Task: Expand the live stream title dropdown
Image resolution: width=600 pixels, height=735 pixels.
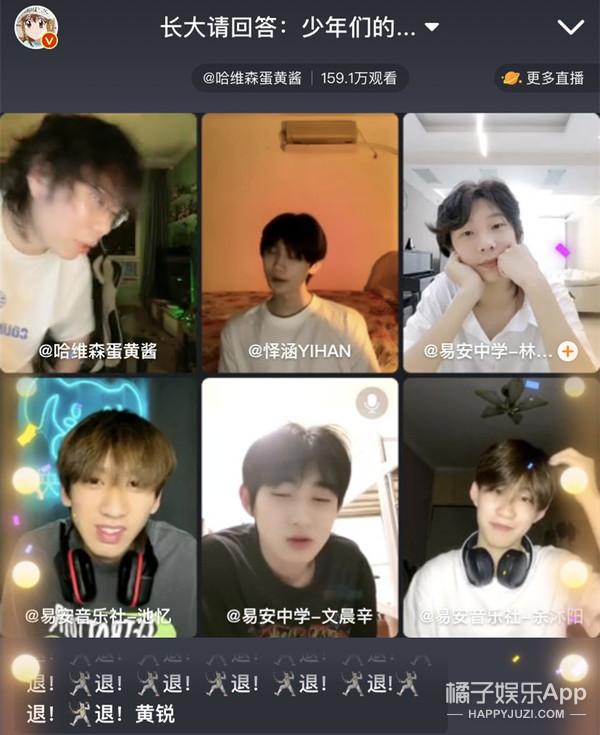Action: click(432, 27)
